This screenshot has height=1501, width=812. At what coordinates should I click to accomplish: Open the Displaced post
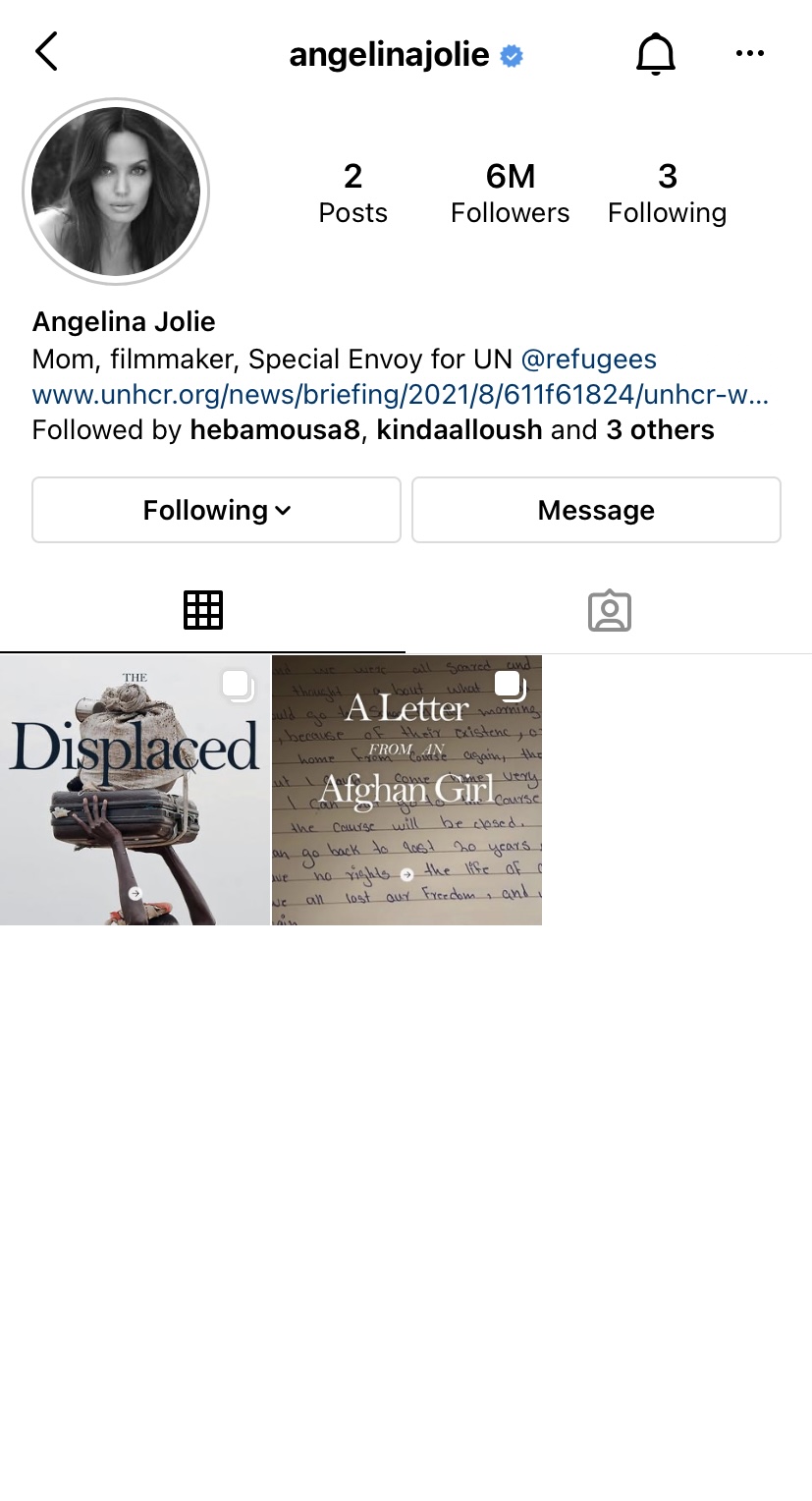pos(135,791)
